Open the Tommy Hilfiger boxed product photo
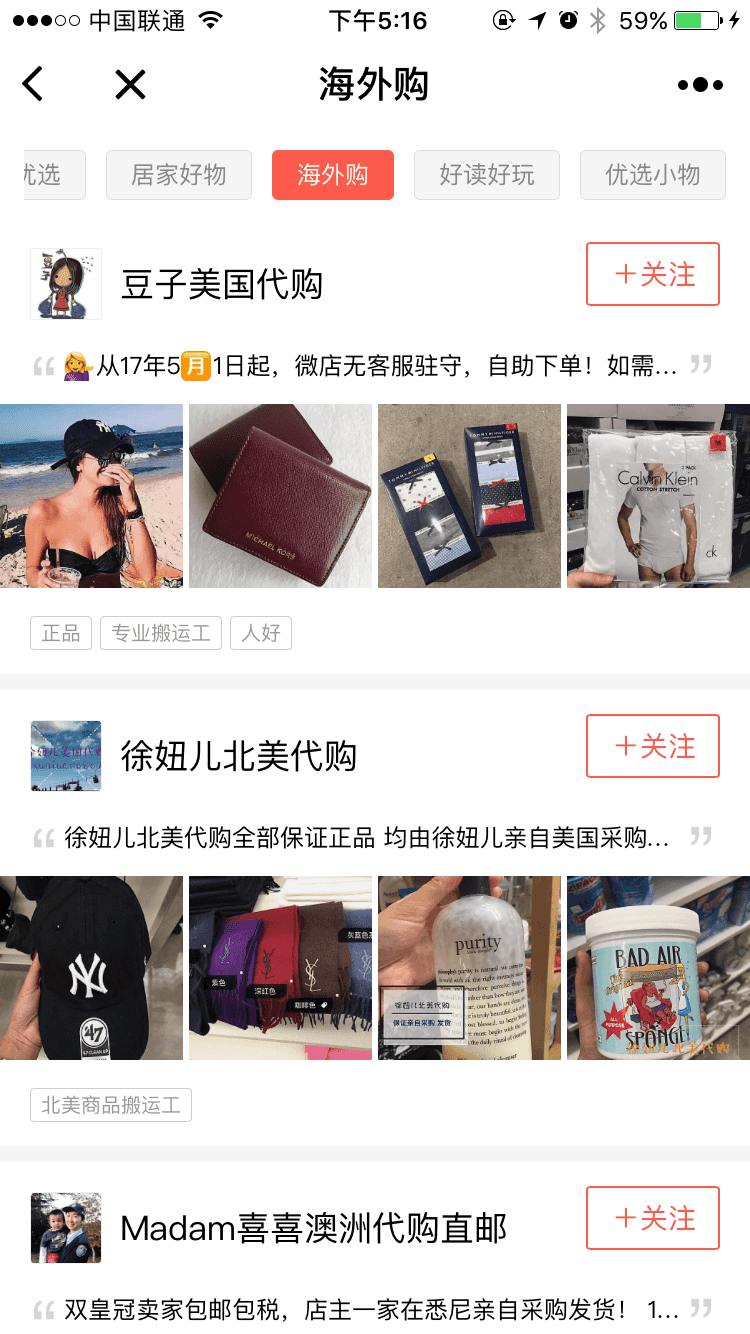 [469, 496]
